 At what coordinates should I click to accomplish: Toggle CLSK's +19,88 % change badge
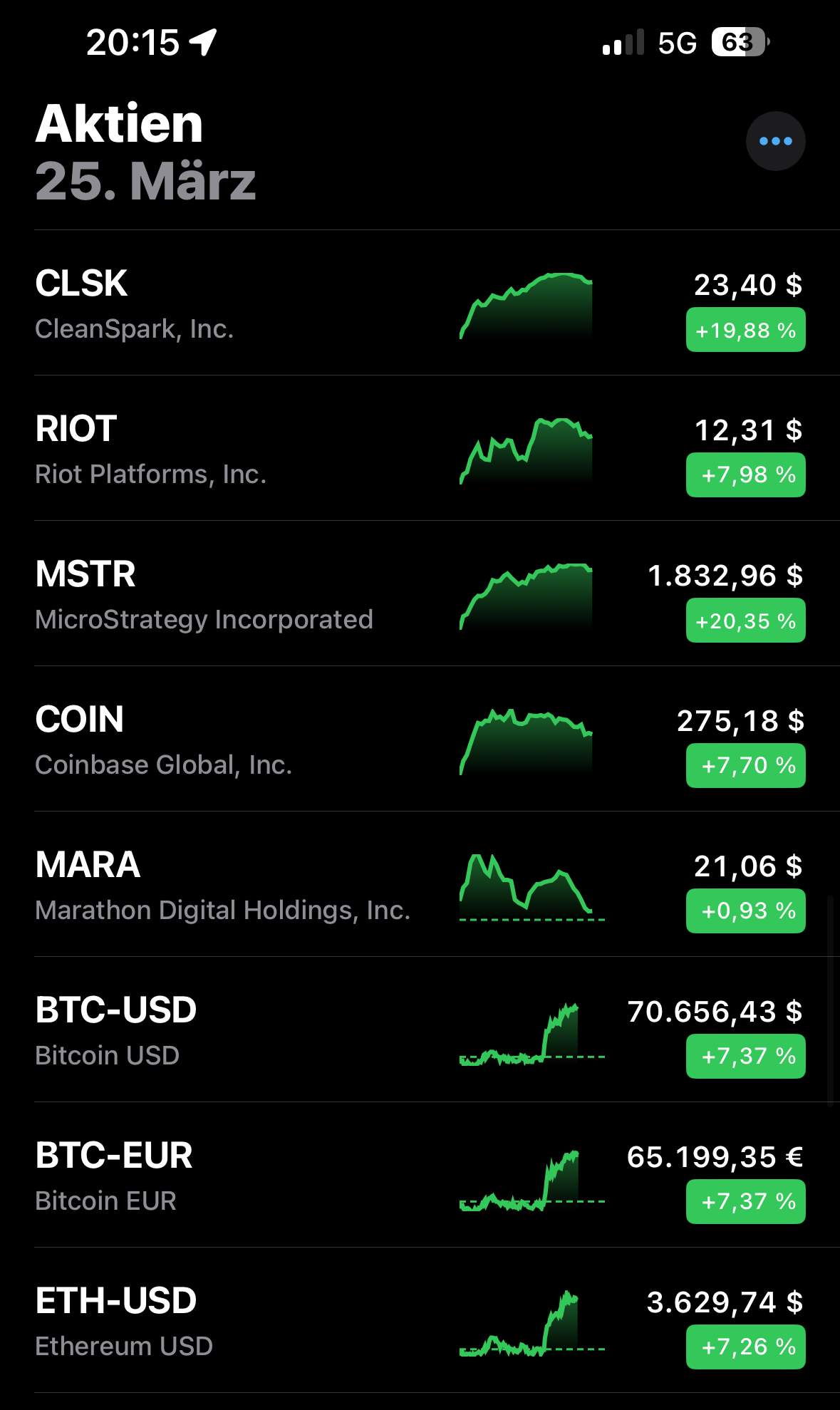click(x=745, y=330)
